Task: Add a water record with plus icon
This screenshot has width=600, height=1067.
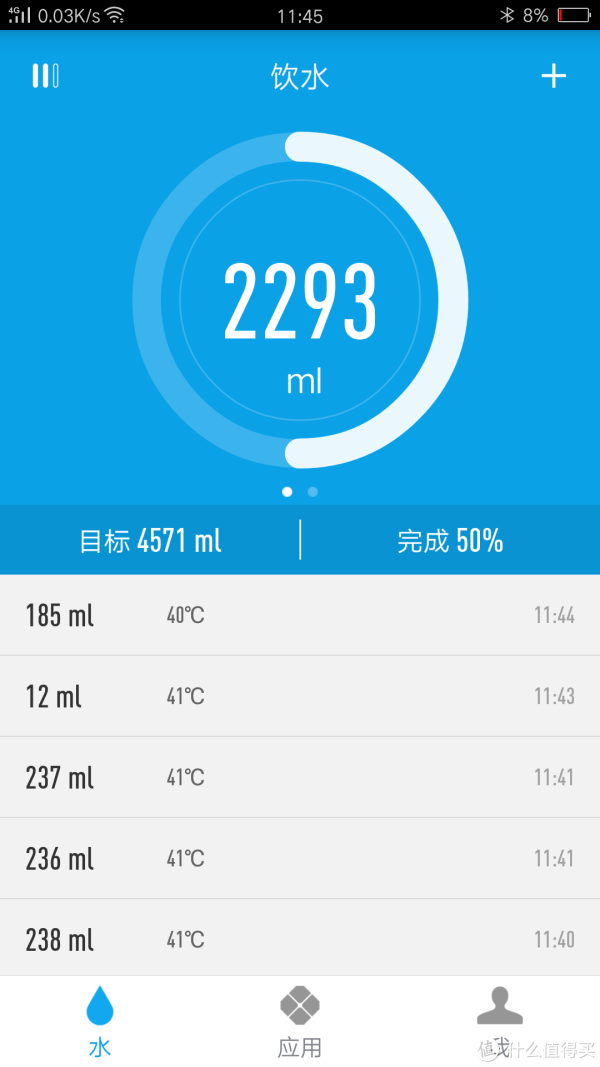Action: pos(553,76)
